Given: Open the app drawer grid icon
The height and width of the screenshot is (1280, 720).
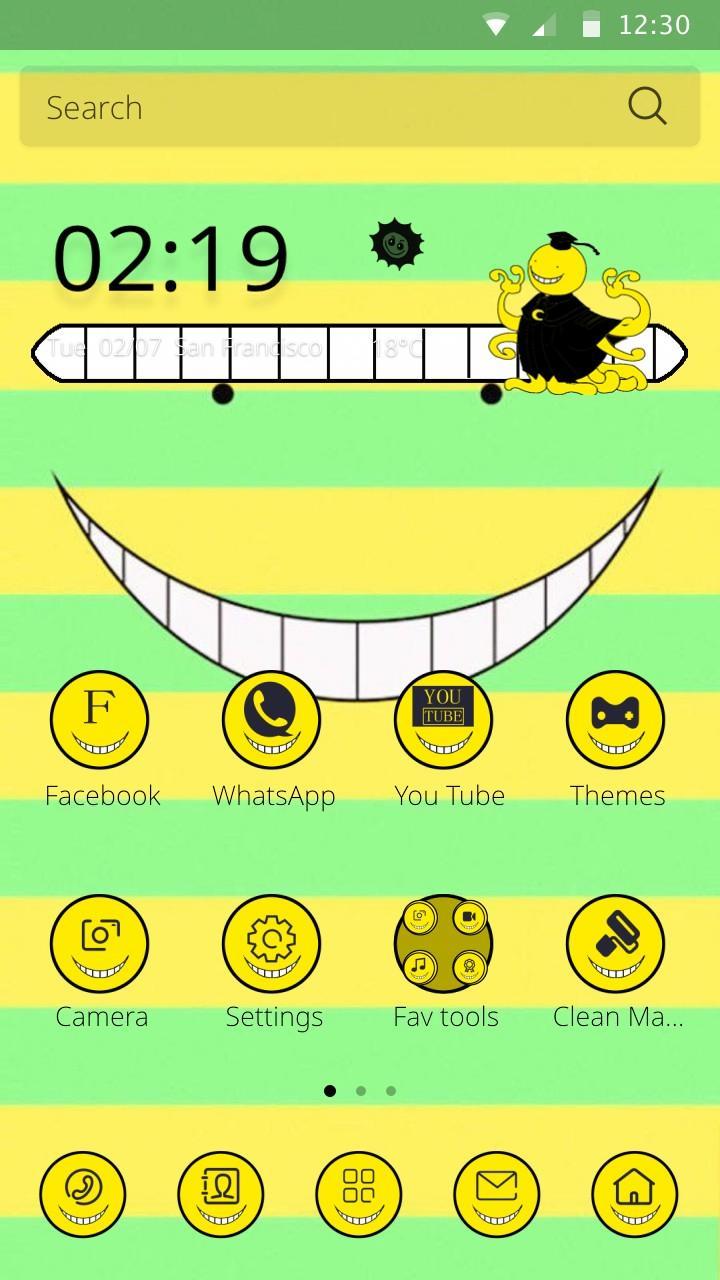Looking at the screenshot, I should 359,1194.
